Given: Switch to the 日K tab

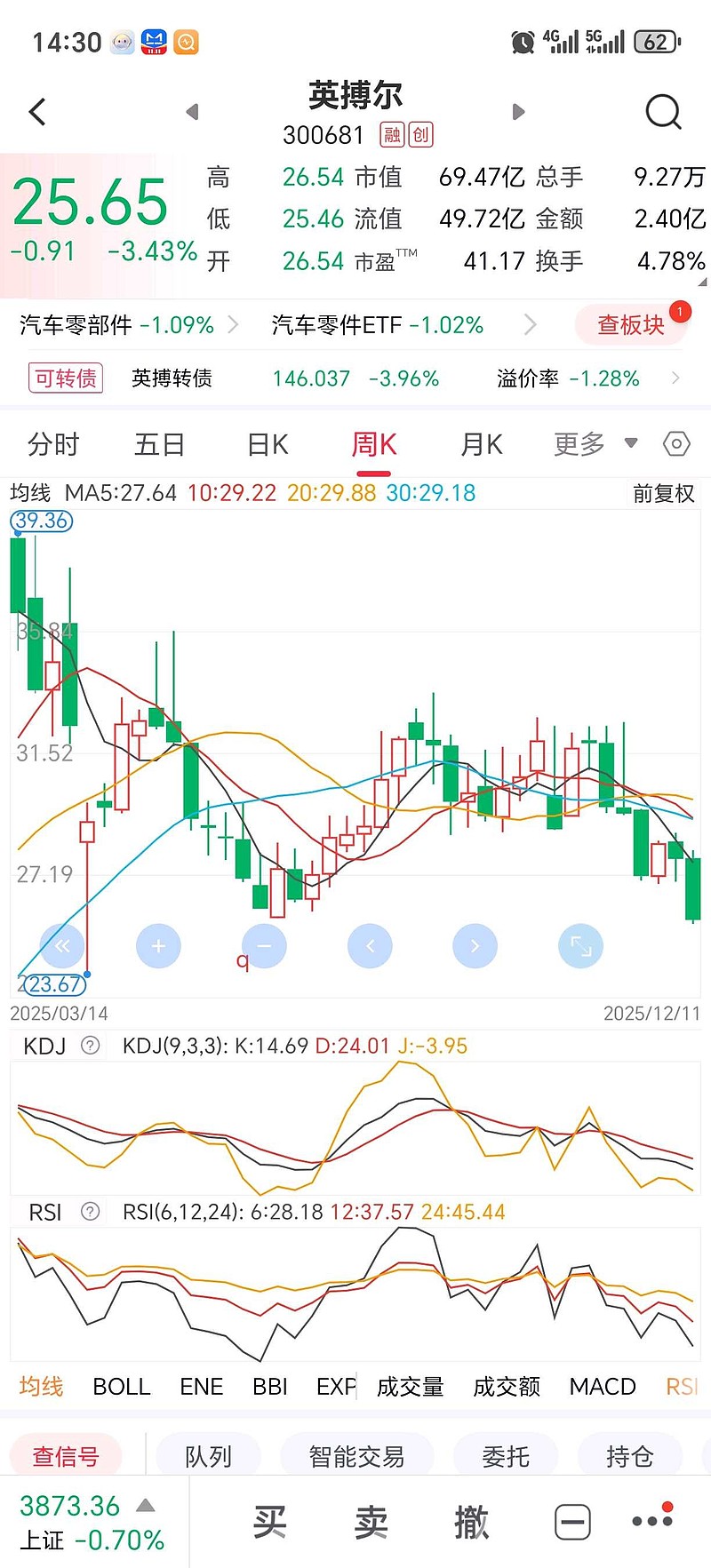Looking at the screenshot, I should 266,443.
